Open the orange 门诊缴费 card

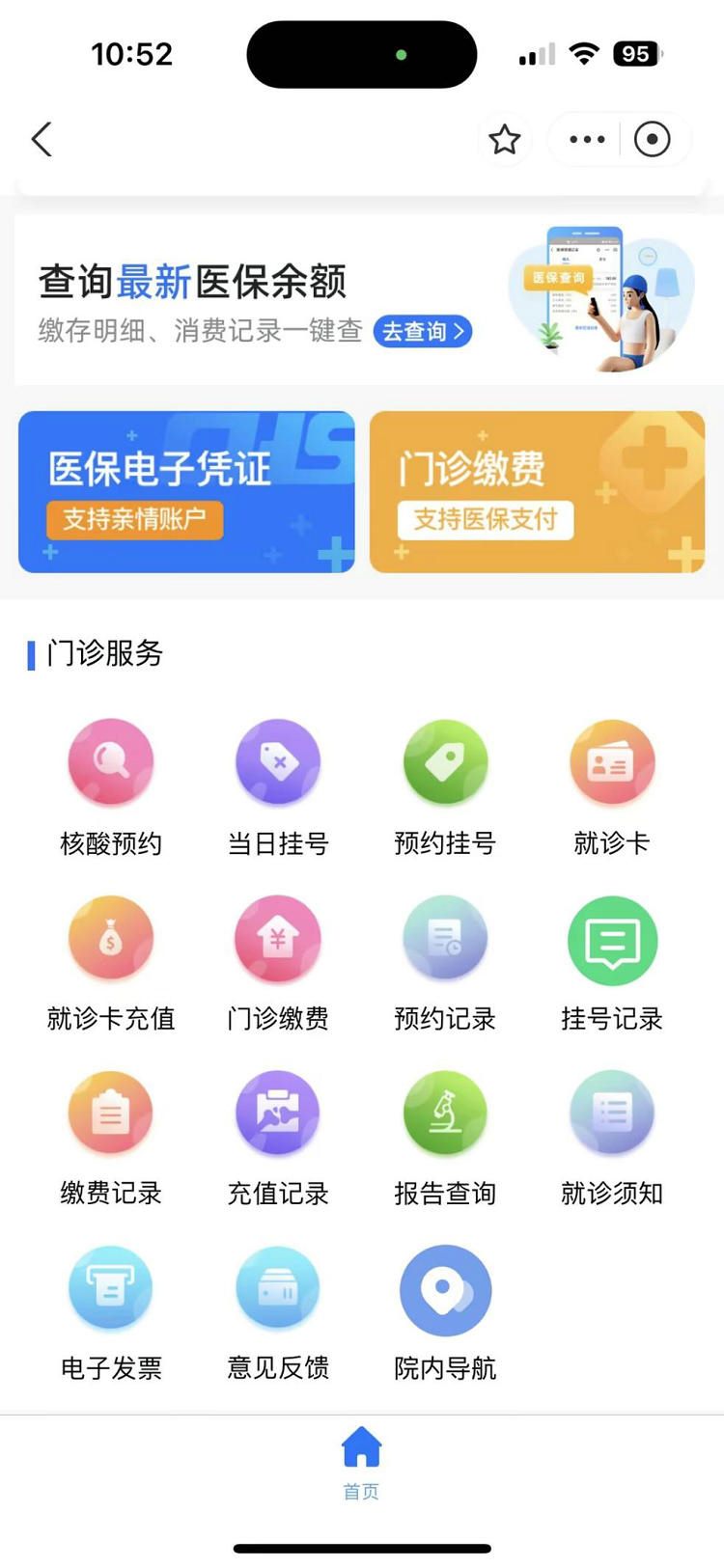(x=537, y=492)
